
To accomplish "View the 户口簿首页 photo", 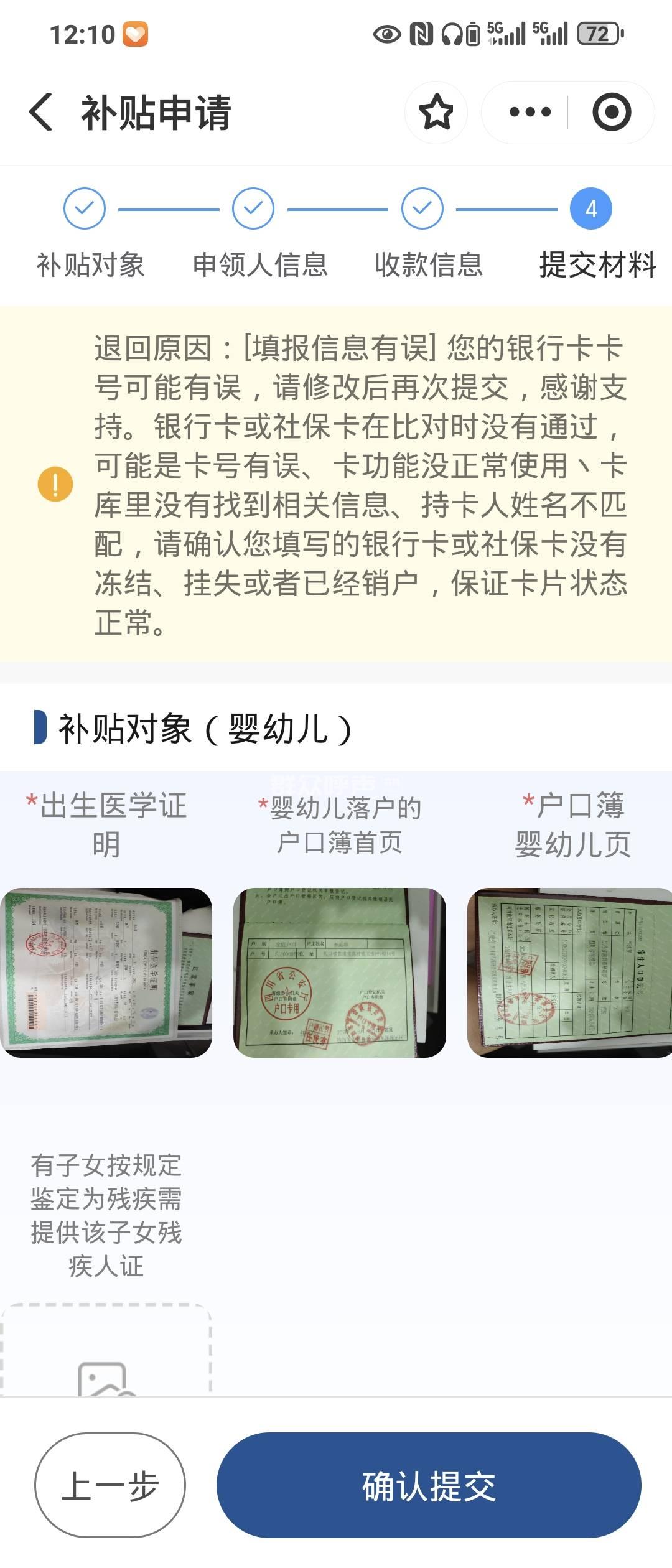I will pyautogui.click(x=339, y=972).
